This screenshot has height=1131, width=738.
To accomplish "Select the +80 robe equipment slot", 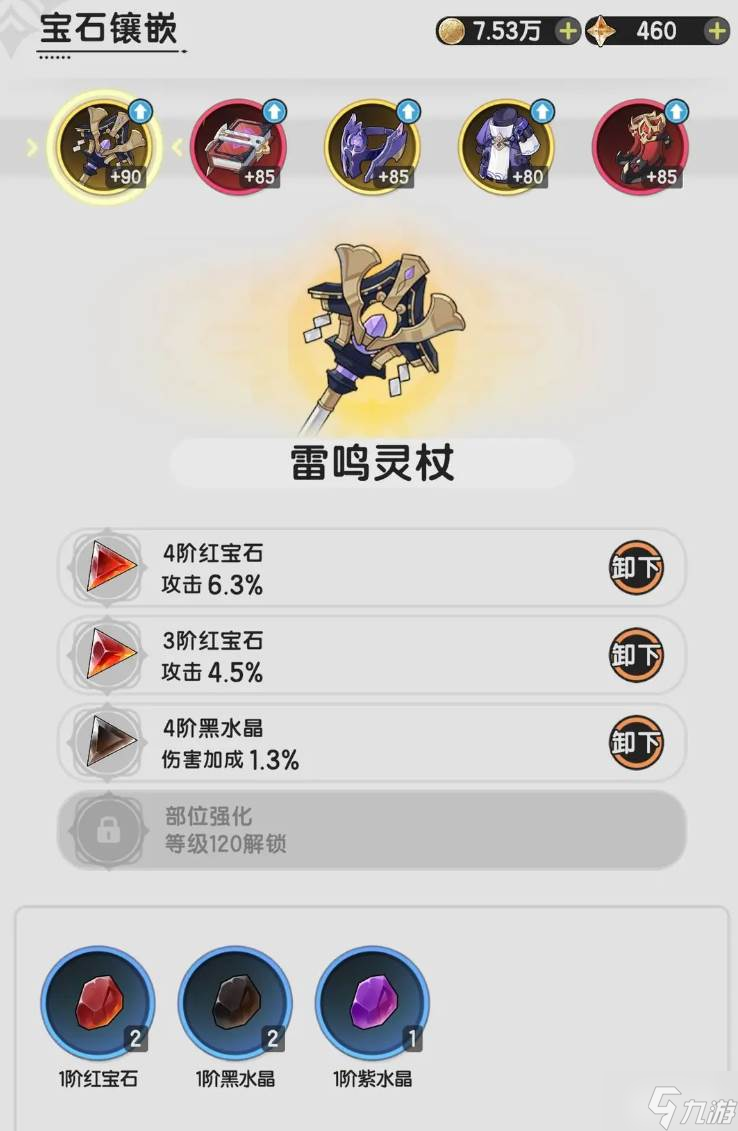I will (506, 147).
